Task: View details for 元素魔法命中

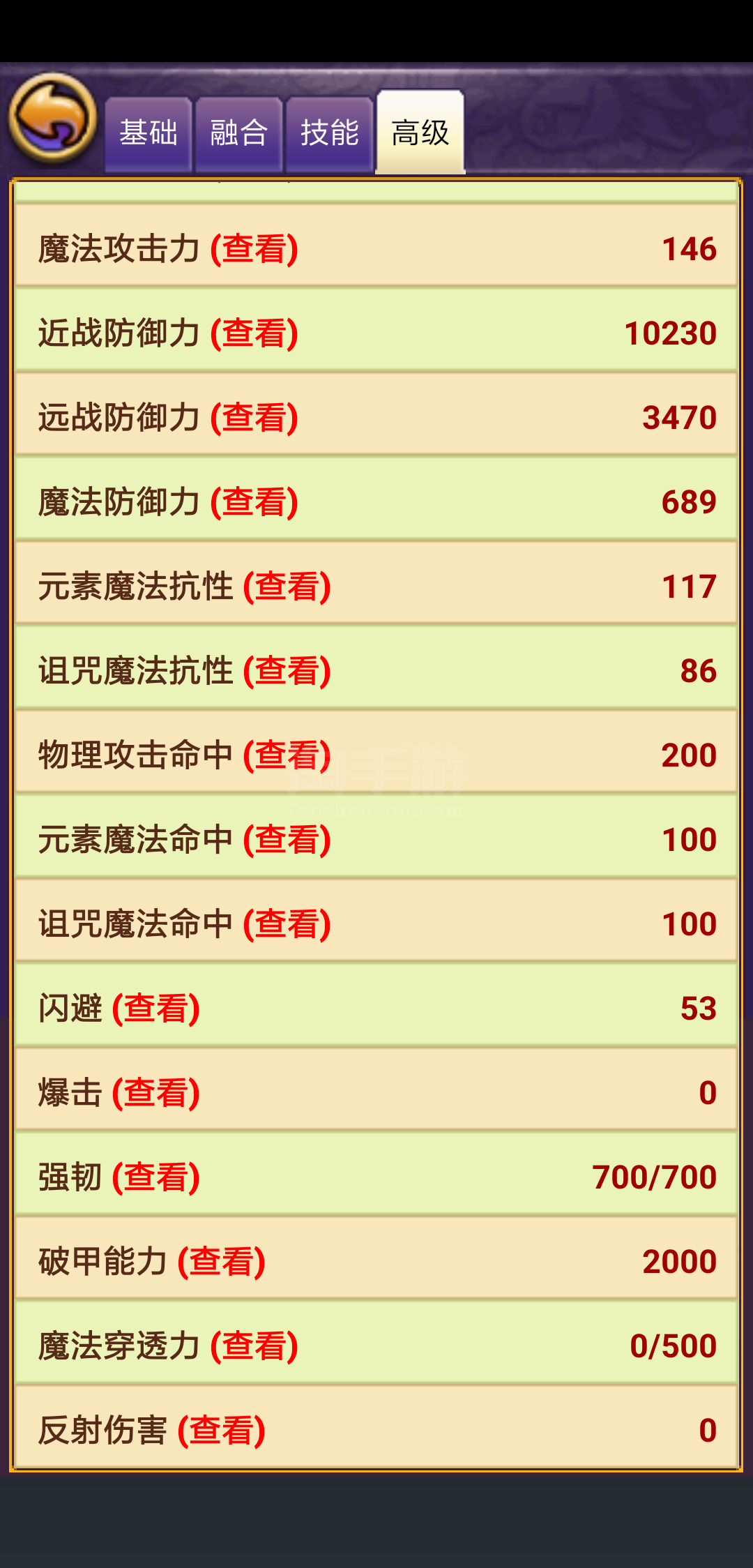Action: pos(287,840)
